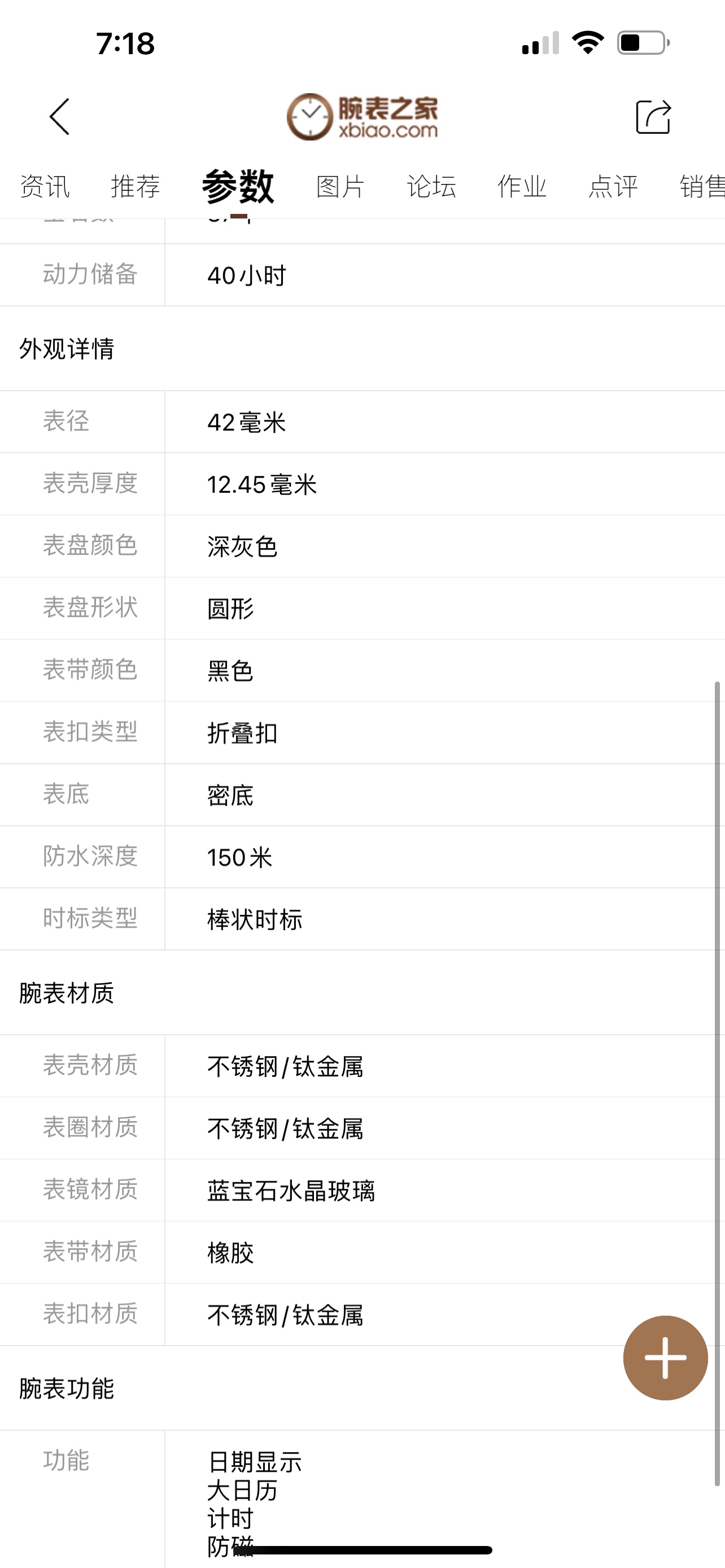The height and width of the screenshot is (1568, 725).
Task: Show the 点评 tab
Action: pos(613,186)
